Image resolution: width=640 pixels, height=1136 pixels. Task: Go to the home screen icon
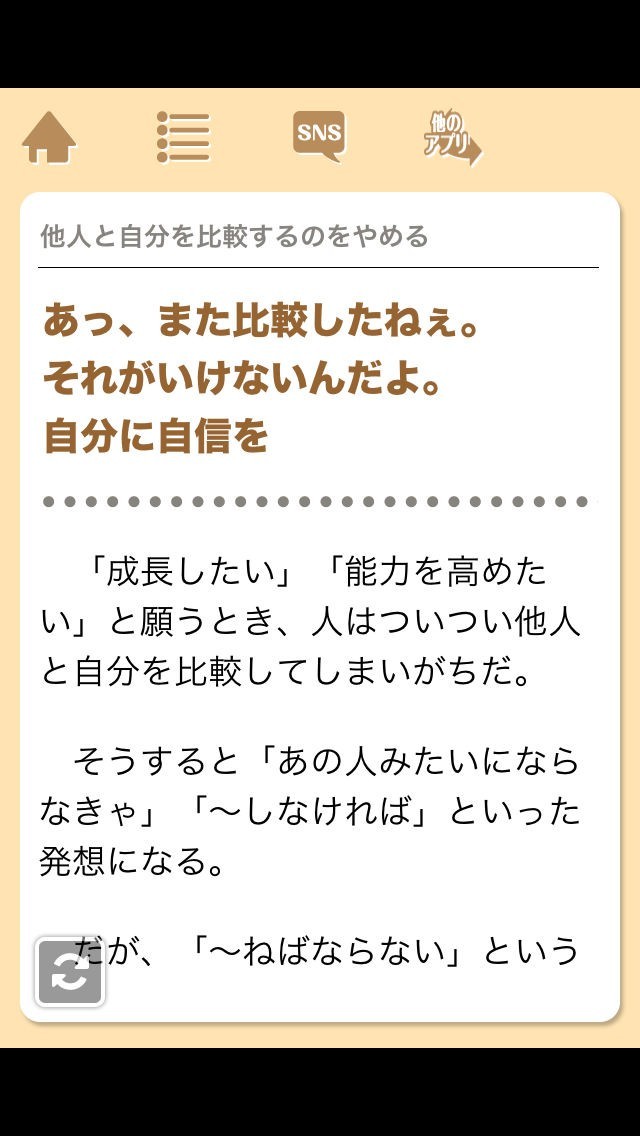(49, 138)
